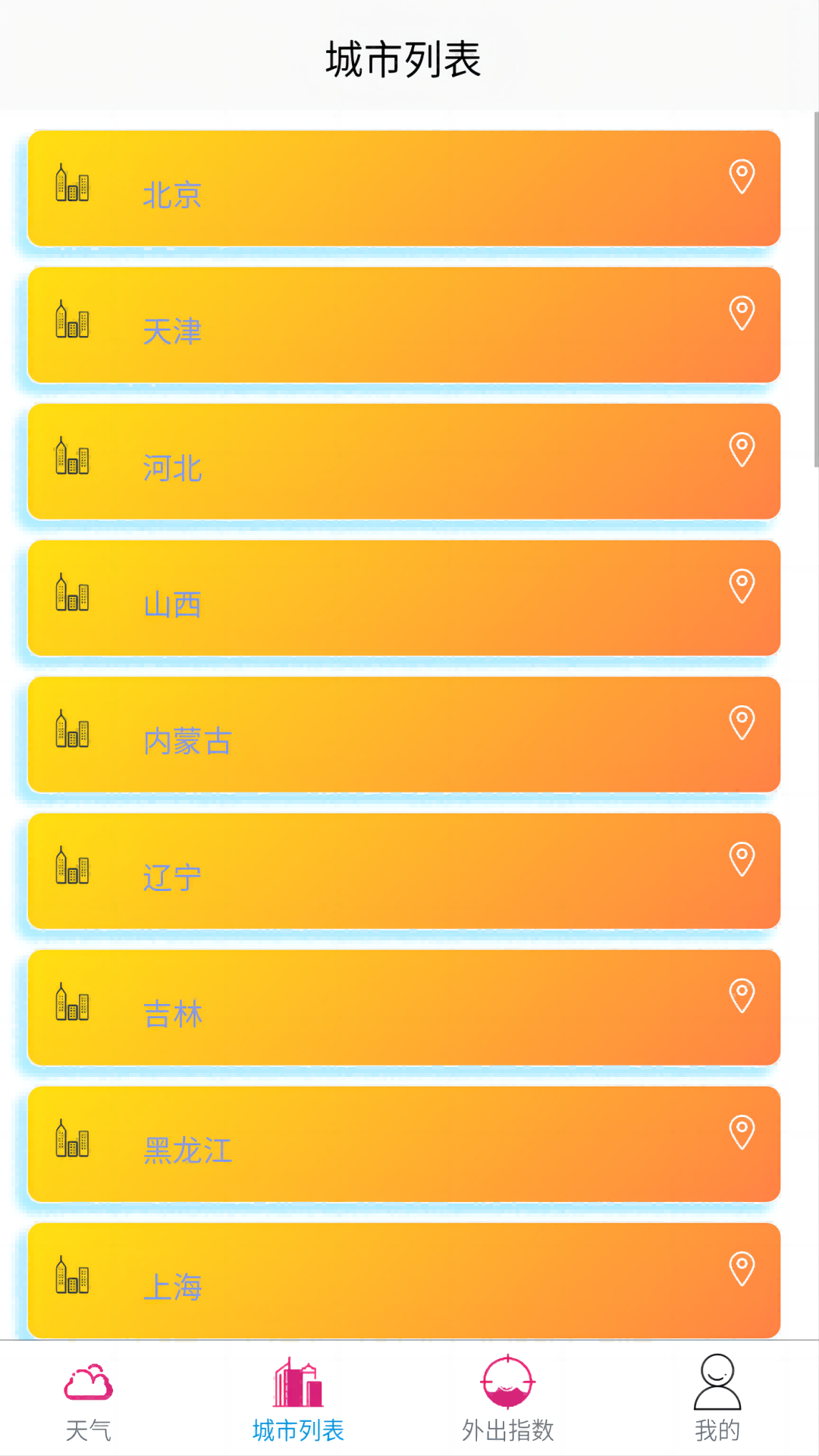Go to the 外出指数 tab
Image resolution: width=819 pixels, height=1456 pixels.
coord(508,1399)
